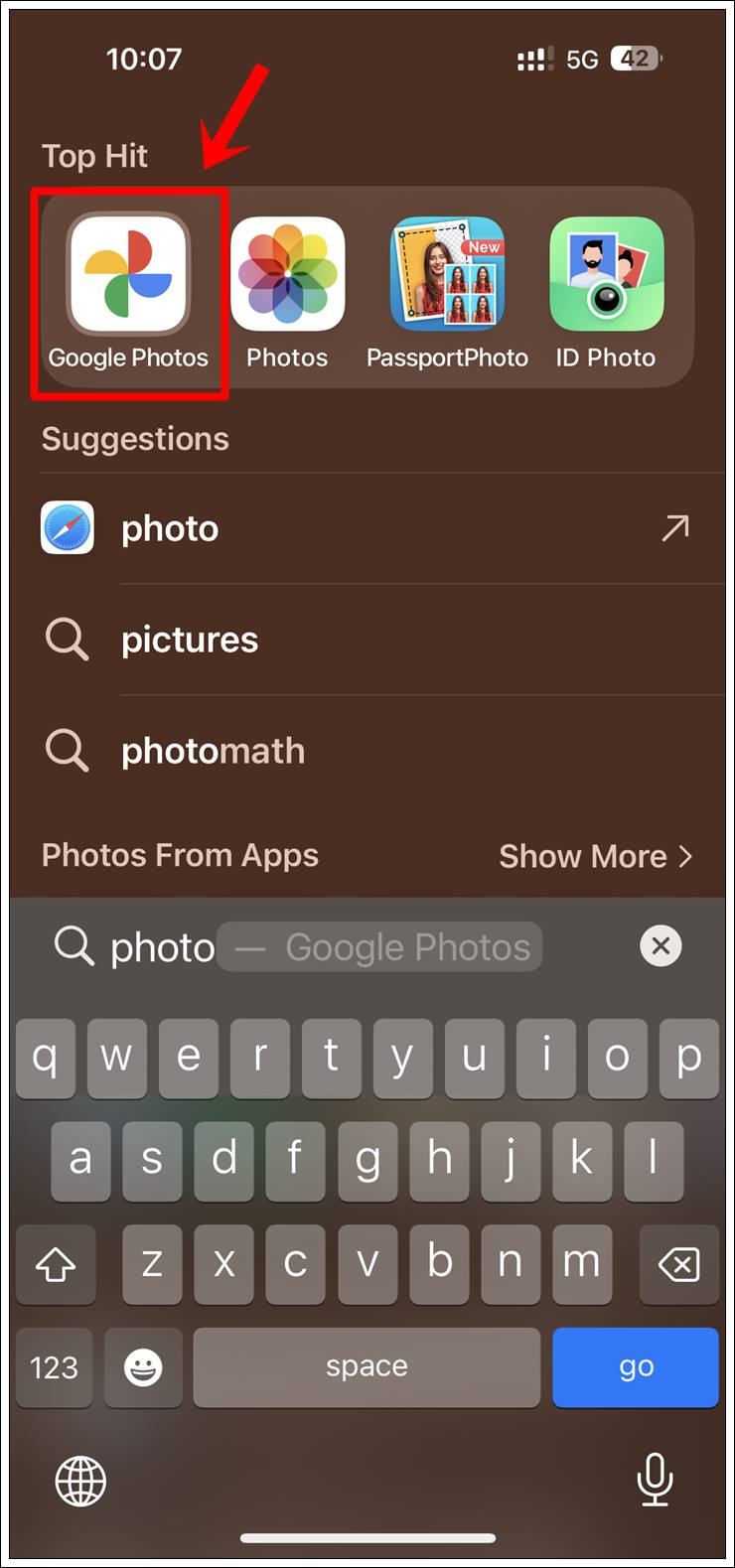Toggle the Shift key on the keyboard
The width and height of the screenshot is (735, 1568).
pos(56,1264)
